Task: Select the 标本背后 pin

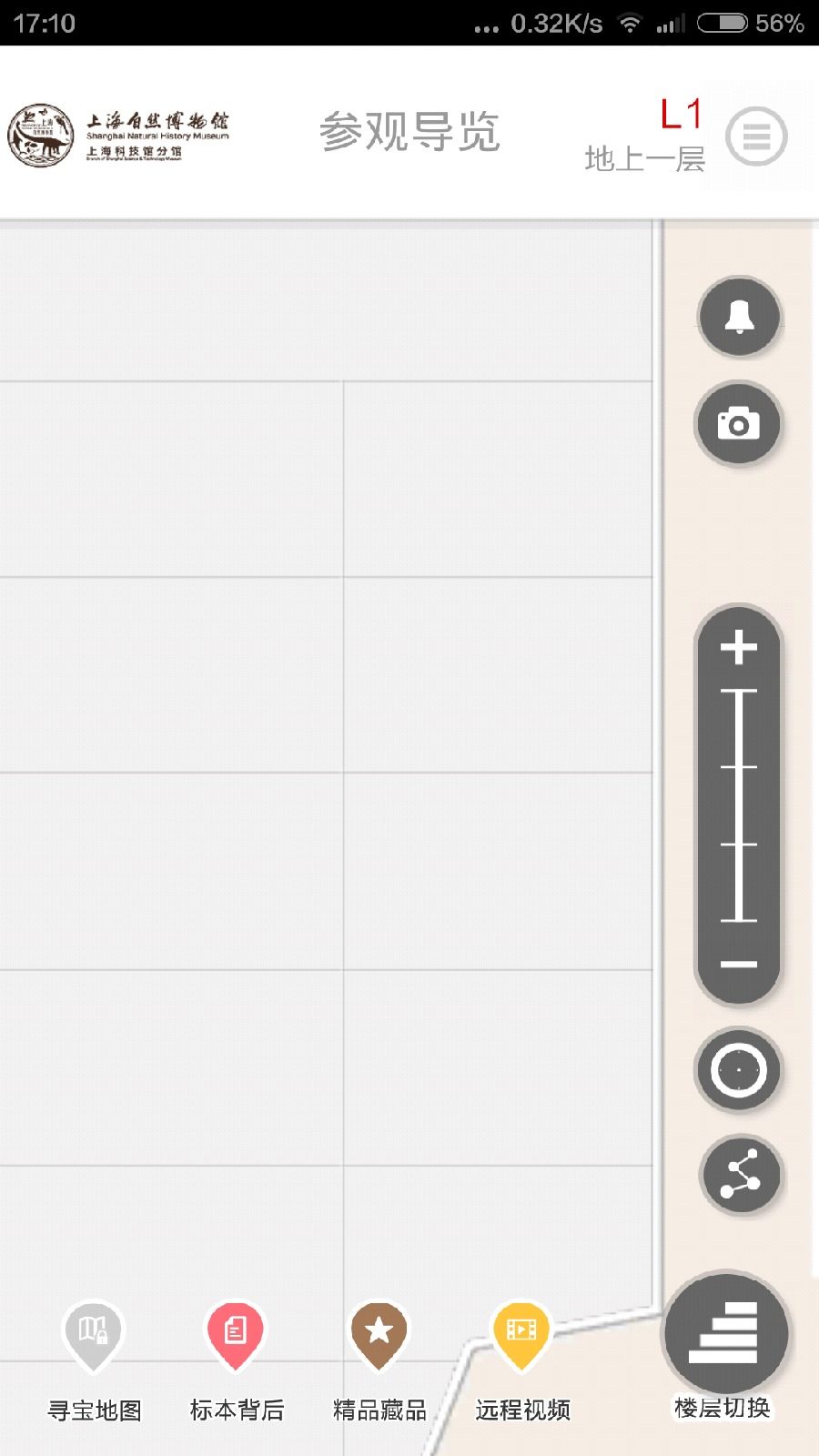Action: [x=236, y=1333]
